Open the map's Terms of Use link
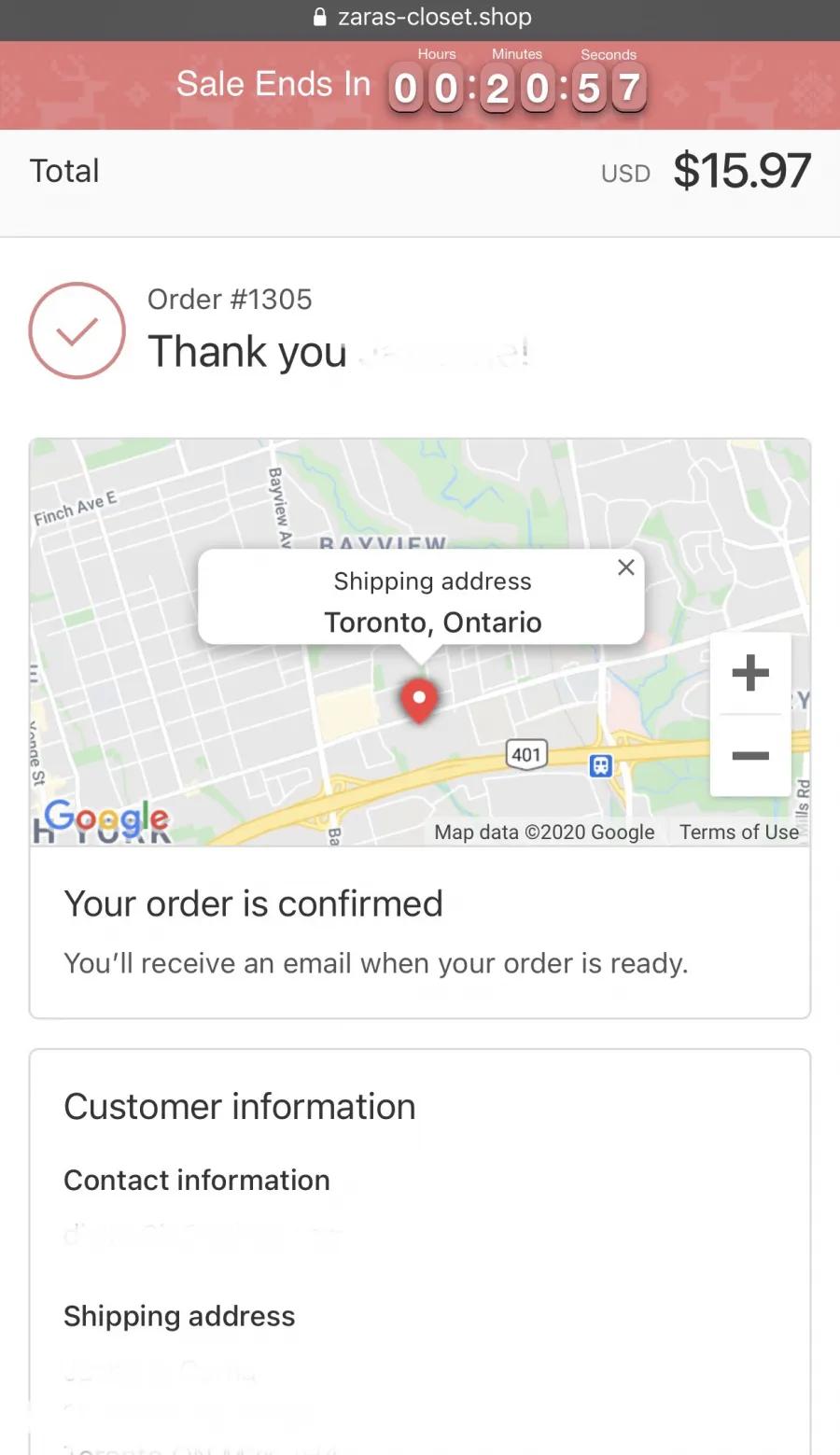 [739, 832]
